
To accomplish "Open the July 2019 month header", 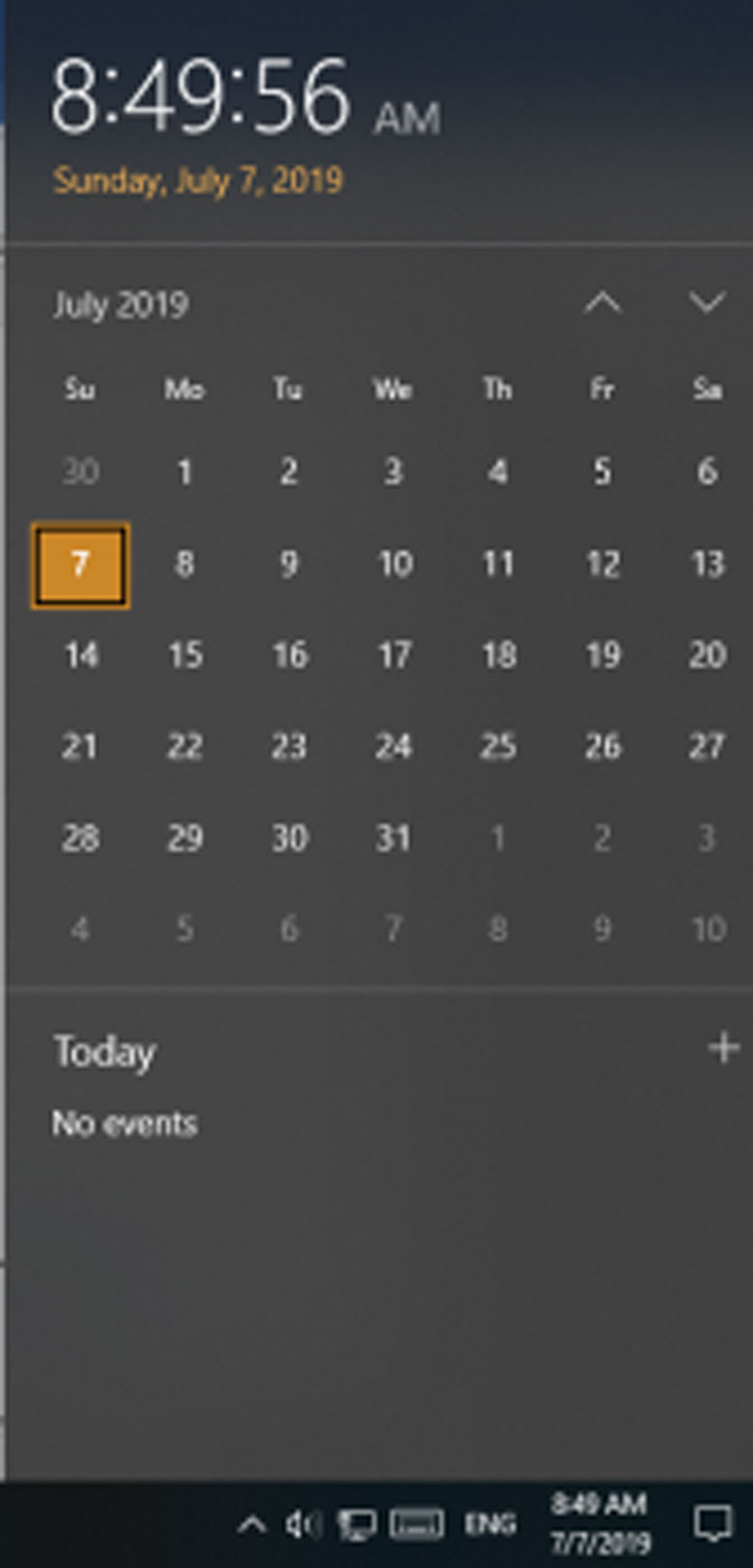I will [x=121, y=305].
